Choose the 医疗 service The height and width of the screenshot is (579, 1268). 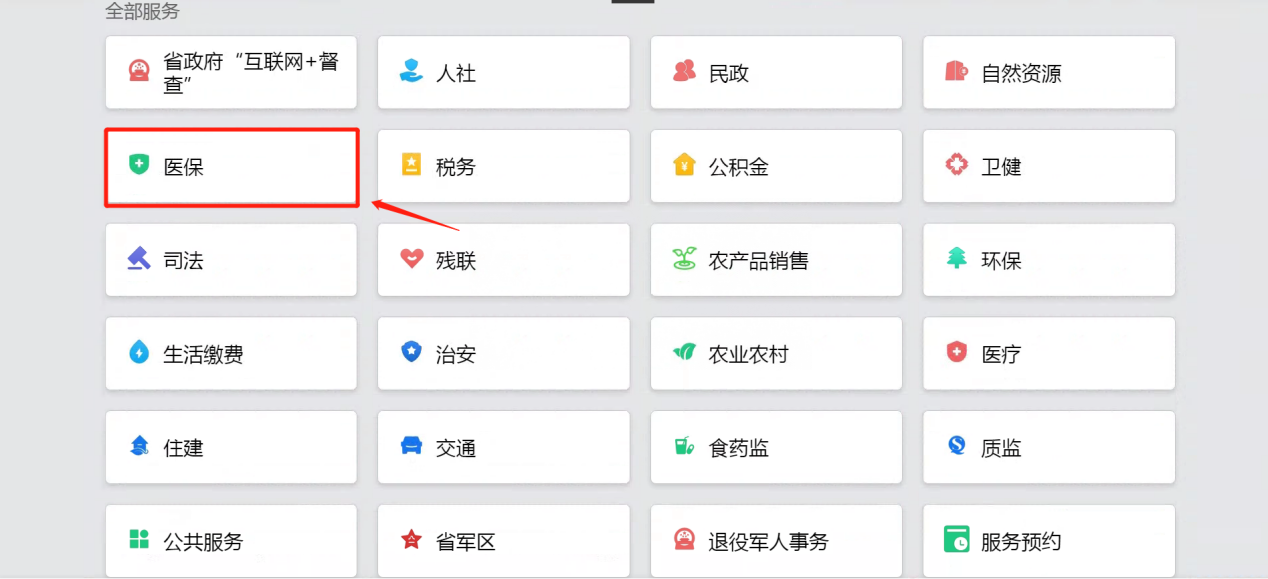click(x=1048, y=354)
